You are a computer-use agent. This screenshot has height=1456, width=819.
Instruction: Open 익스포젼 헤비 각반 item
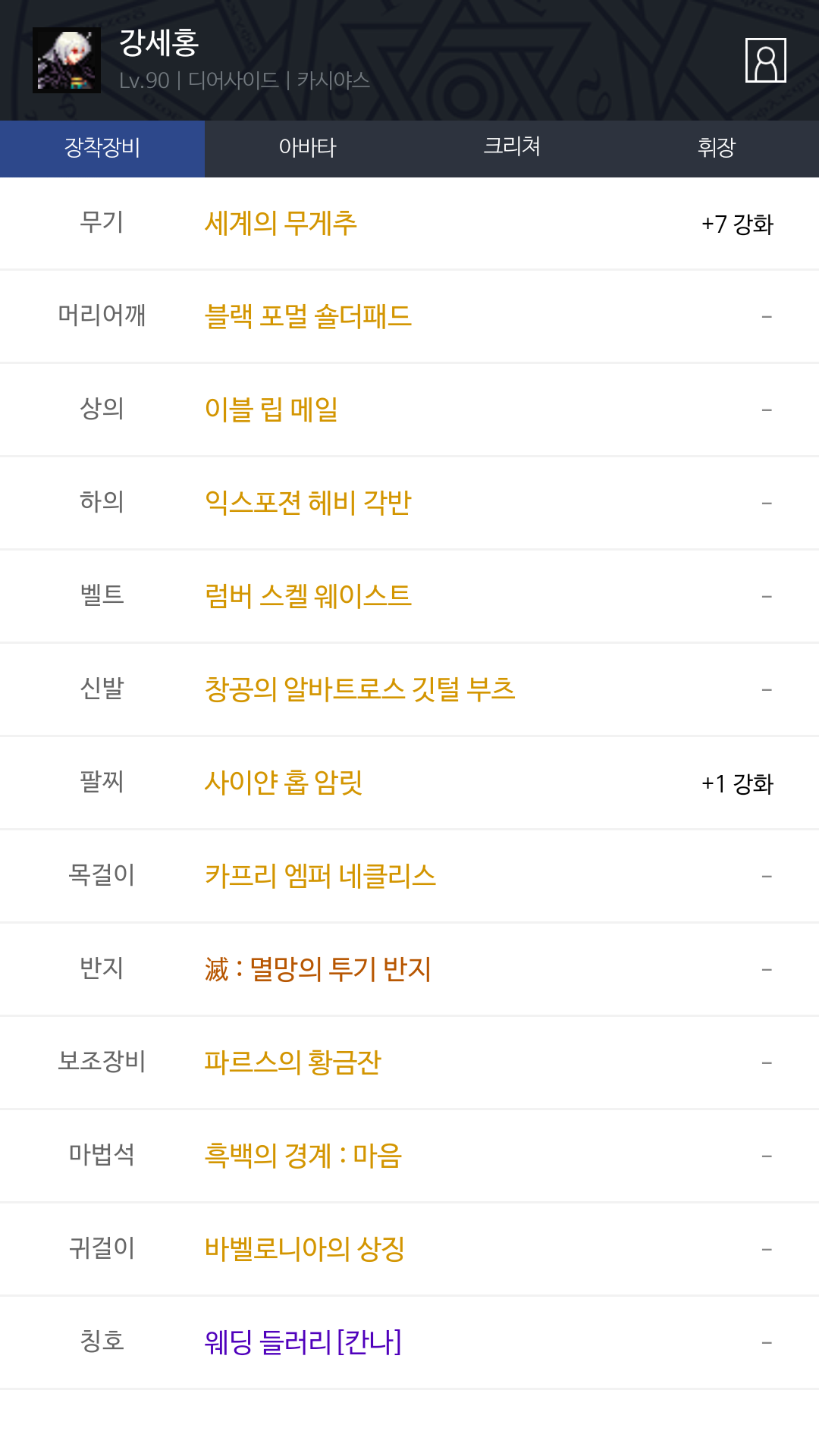(x=308, y=504)
